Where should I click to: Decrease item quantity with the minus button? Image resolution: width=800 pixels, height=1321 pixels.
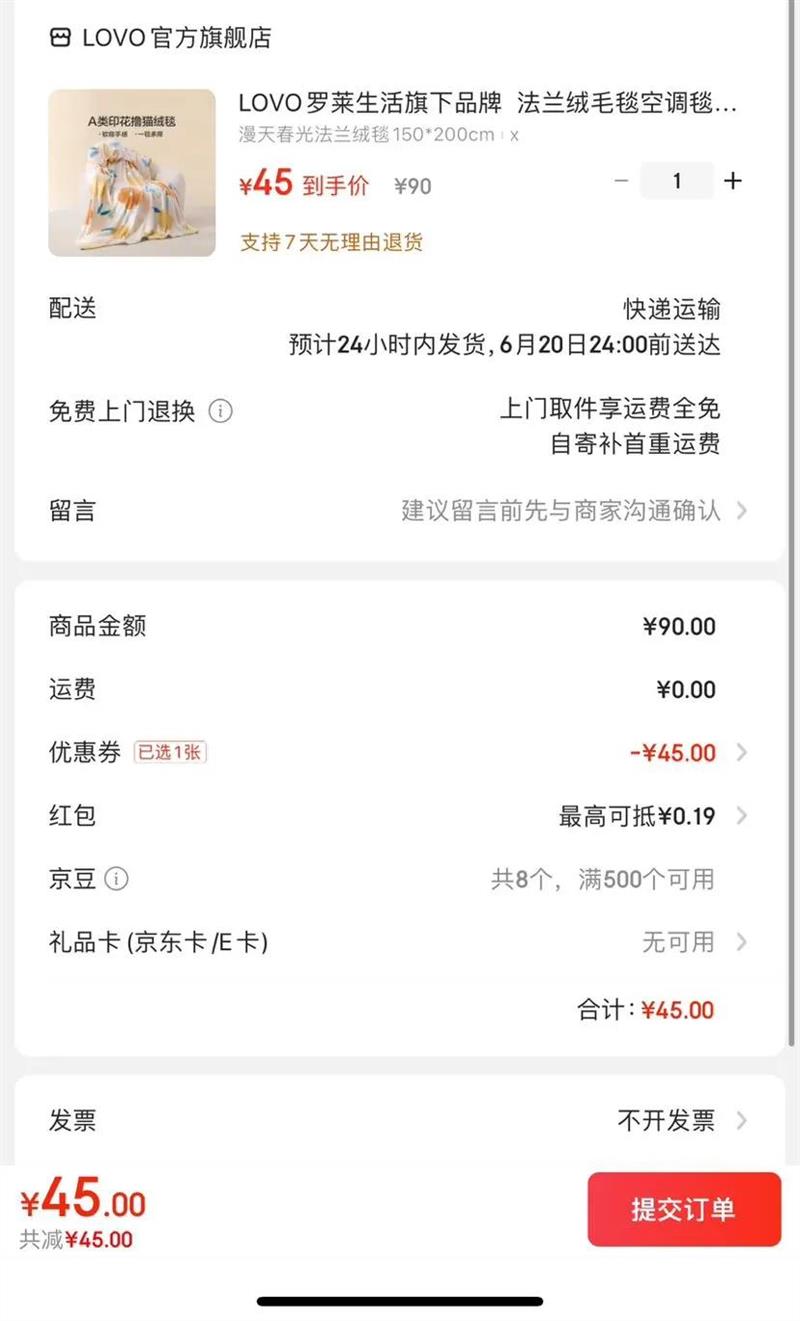coord(621,181)
